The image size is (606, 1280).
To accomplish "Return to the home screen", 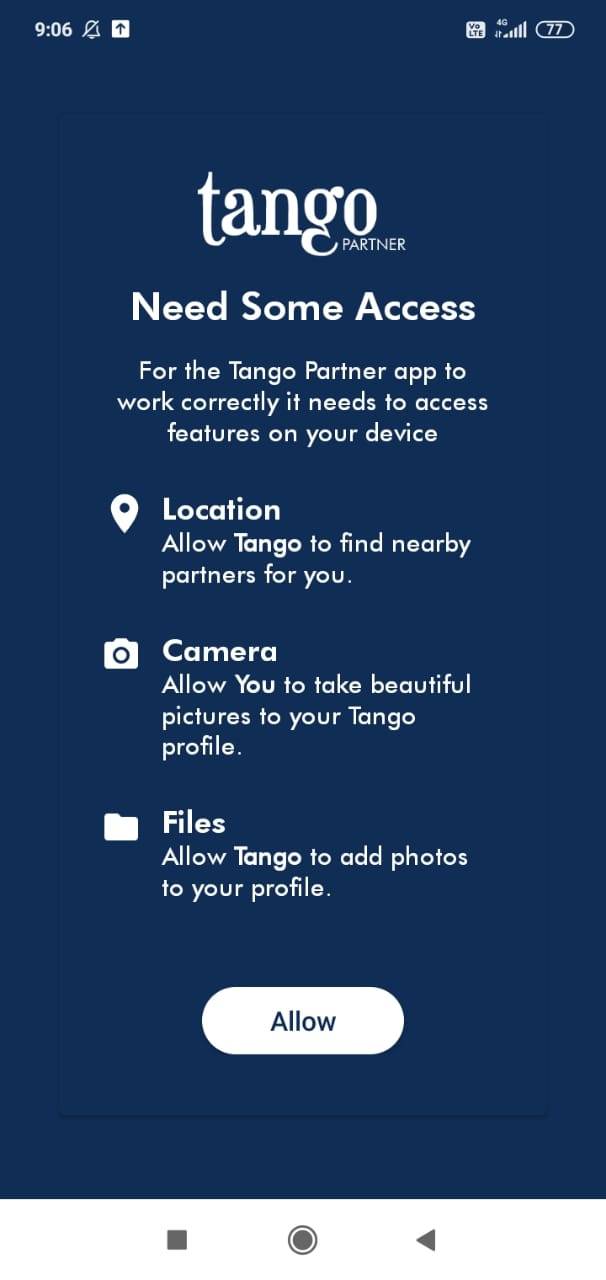I will click(x=302, y=1240).
